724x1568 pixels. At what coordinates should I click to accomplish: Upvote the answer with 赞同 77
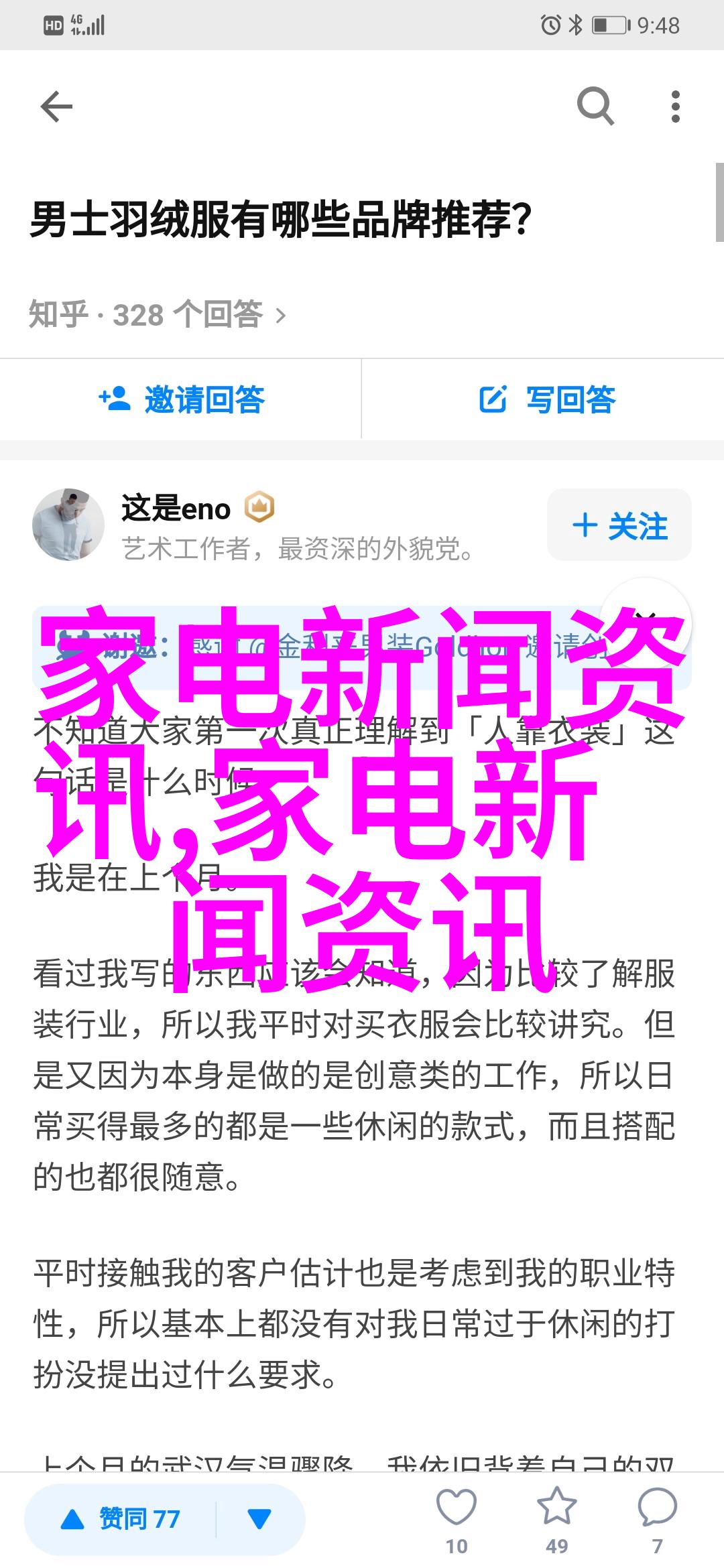[x=121, y=1519]
